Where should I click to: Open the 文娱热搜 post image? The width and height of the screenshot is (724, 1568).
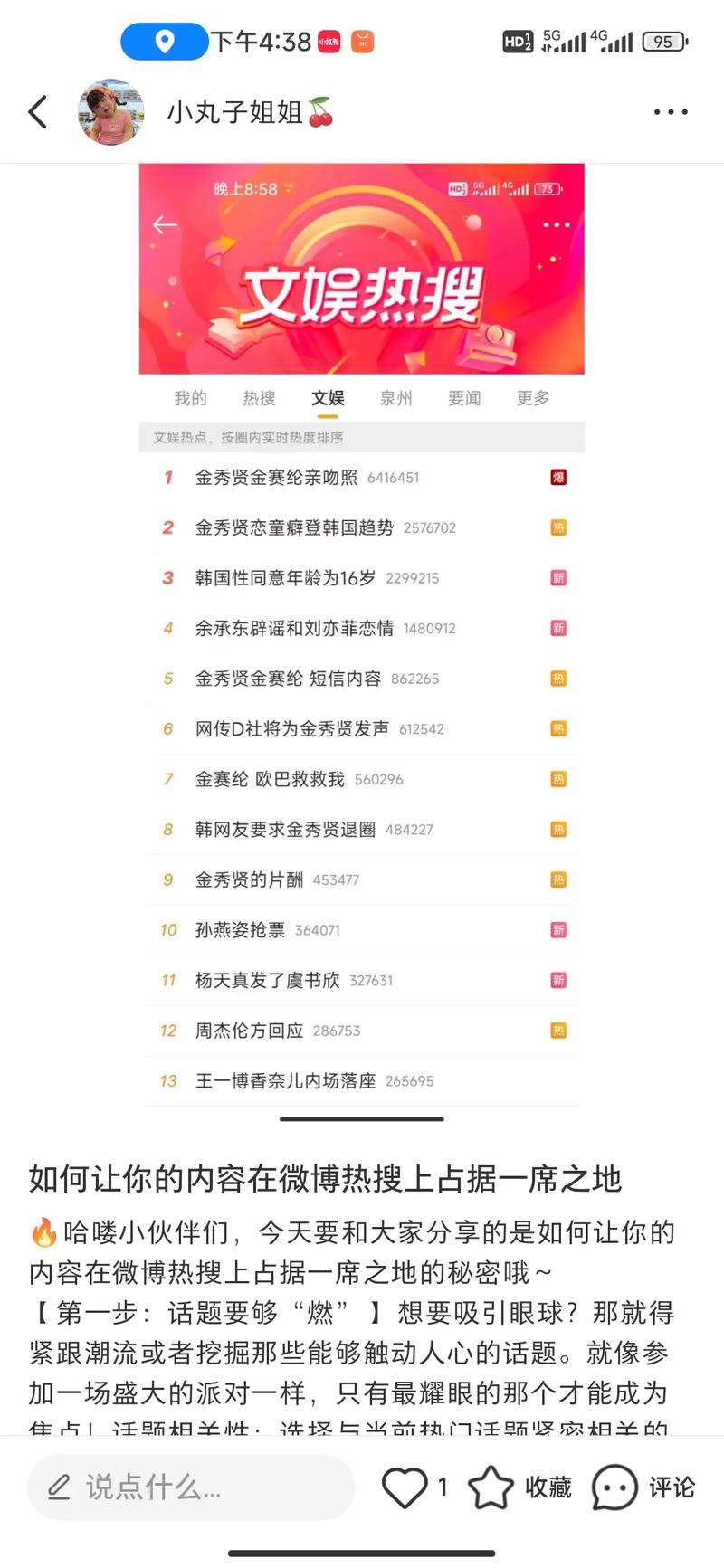[361, 633]
